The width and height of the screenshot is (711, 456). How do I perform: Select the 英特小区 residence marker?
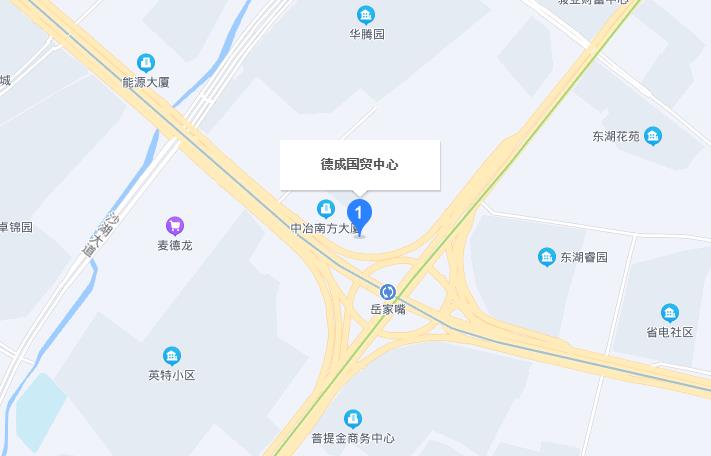pyautogui.click(x=172, y=356)
